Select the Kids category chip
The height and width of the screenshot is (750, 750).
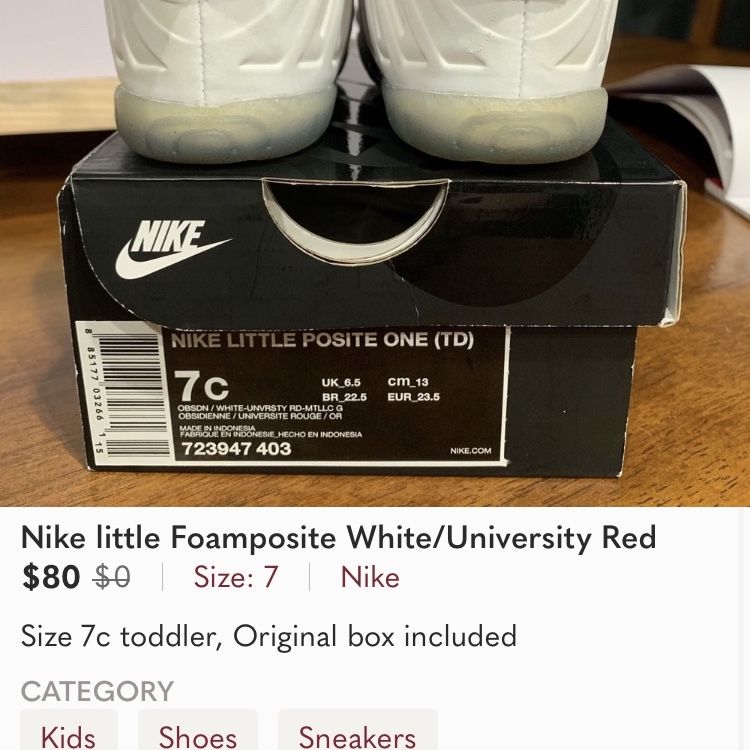(x=69, y=735)
